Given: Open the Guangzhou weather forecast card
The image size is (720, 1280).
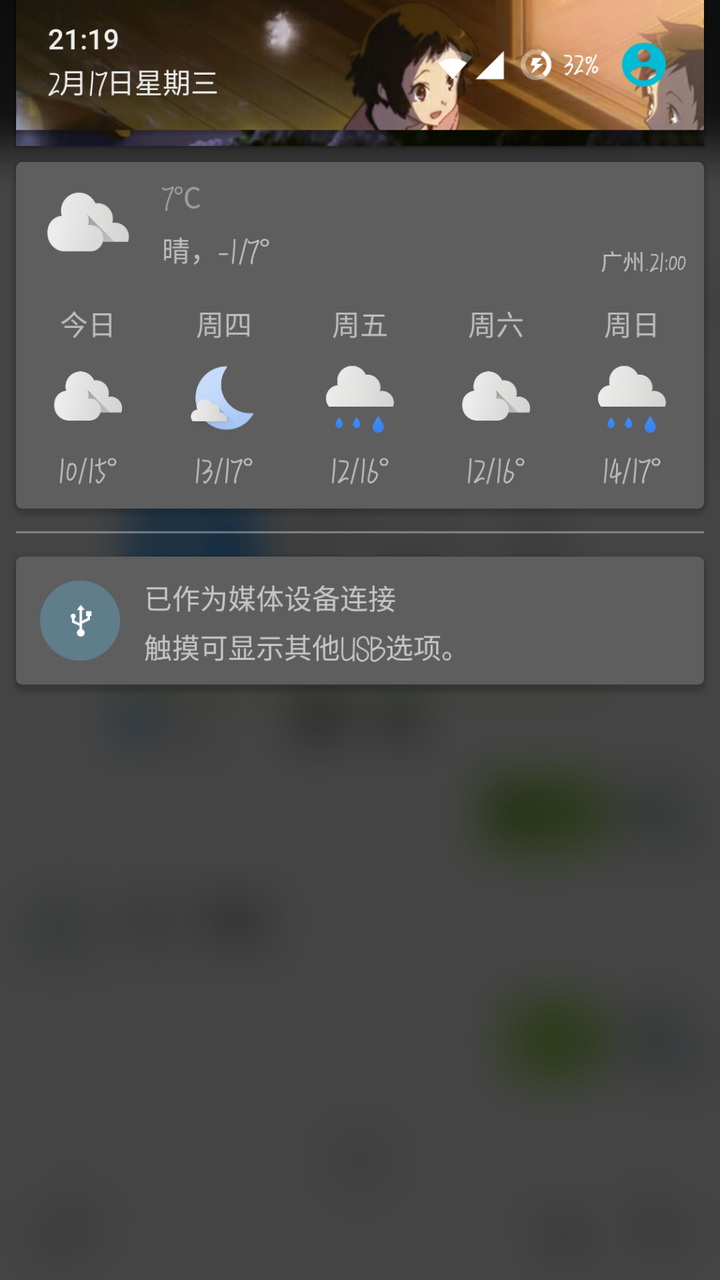Looking at the screenshot, I should (360, 335).
